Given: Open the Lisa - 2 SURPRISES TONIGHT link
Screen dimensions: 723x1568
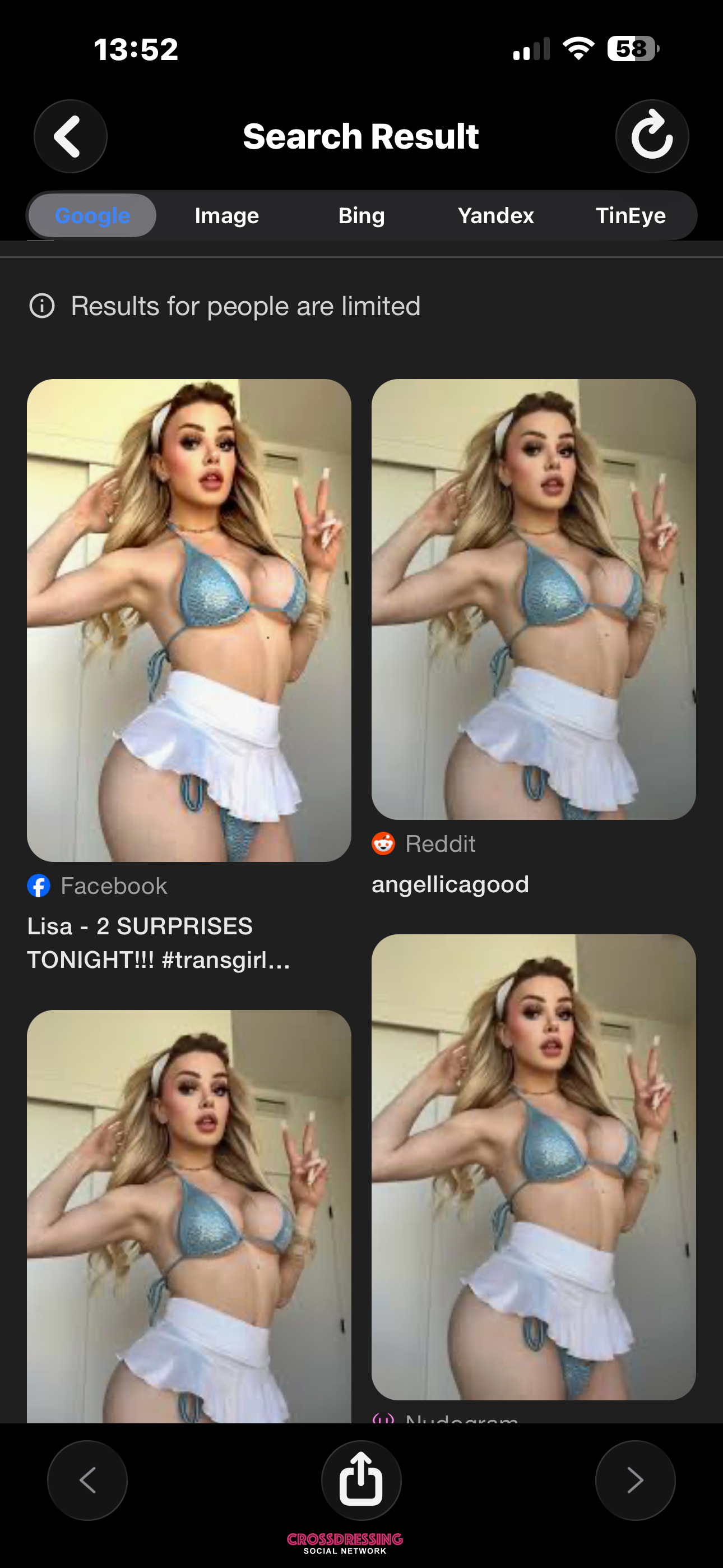Looking at the screenshot, I should click(x=158, y=942).
